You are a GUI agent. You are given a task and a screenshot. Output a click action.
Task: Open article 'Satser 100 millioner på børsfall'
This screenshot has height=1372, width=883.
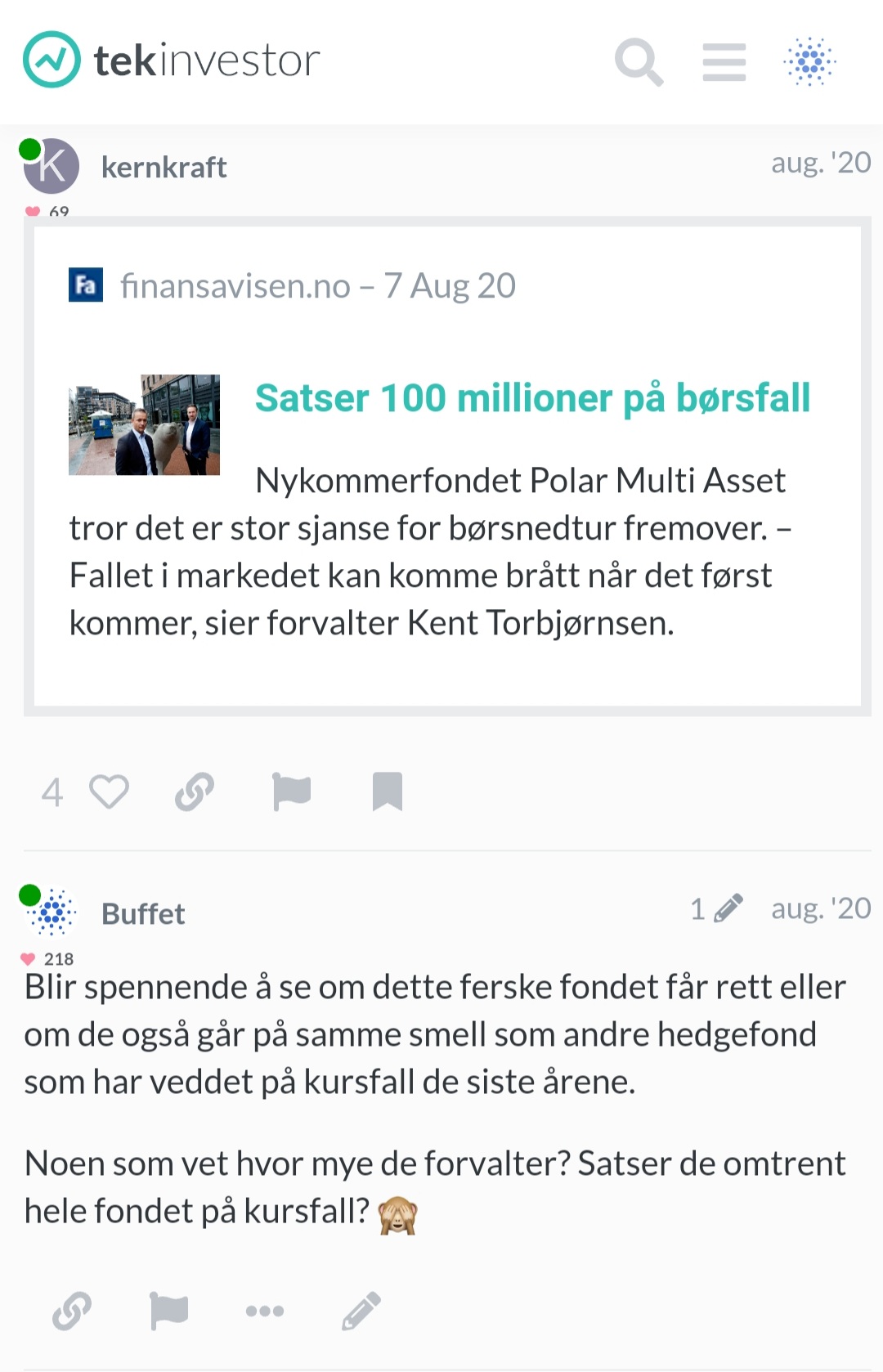pos(532,398)
